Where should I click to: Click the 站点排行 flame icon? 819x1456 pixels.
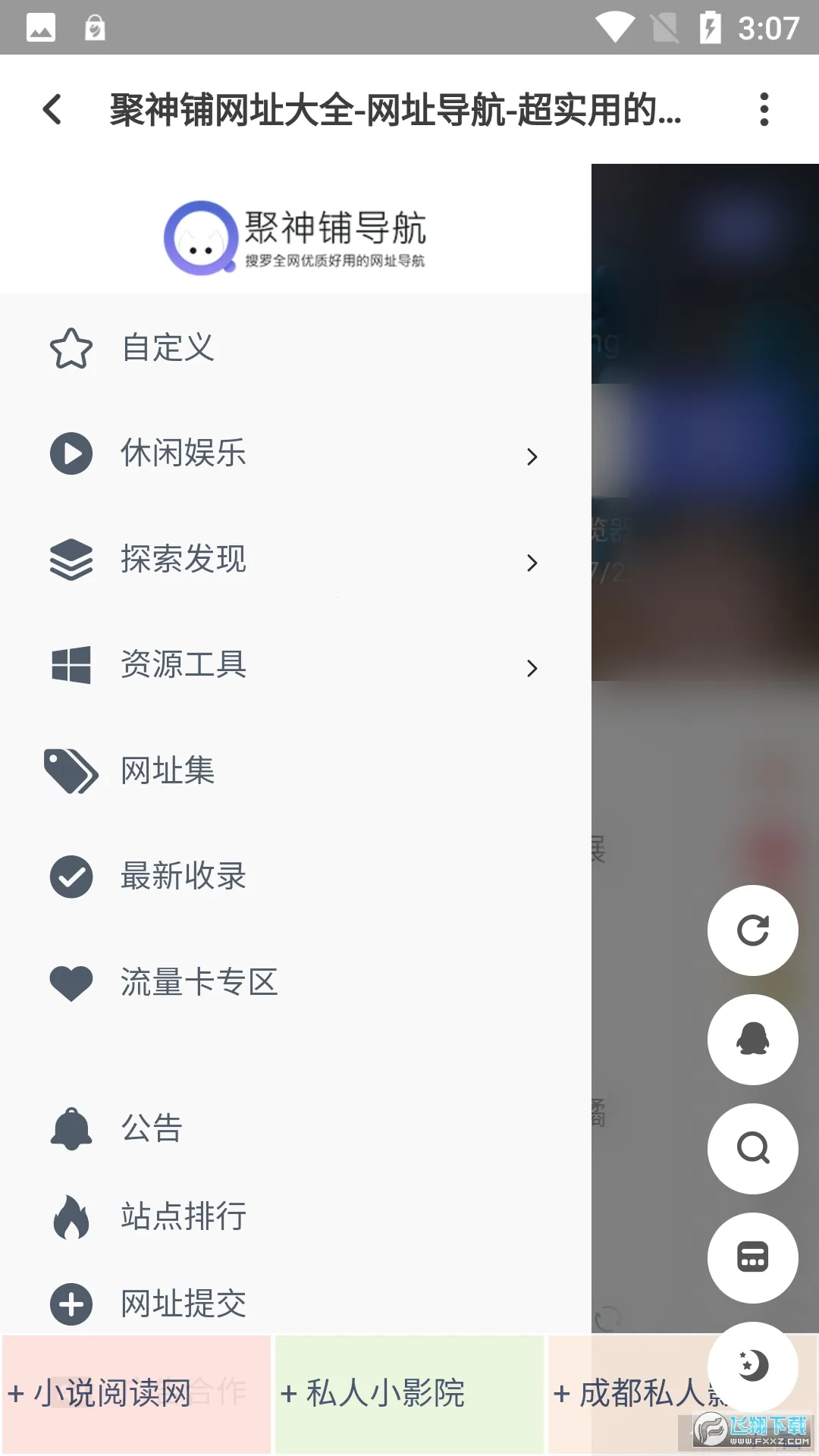tap(70, 1216)
